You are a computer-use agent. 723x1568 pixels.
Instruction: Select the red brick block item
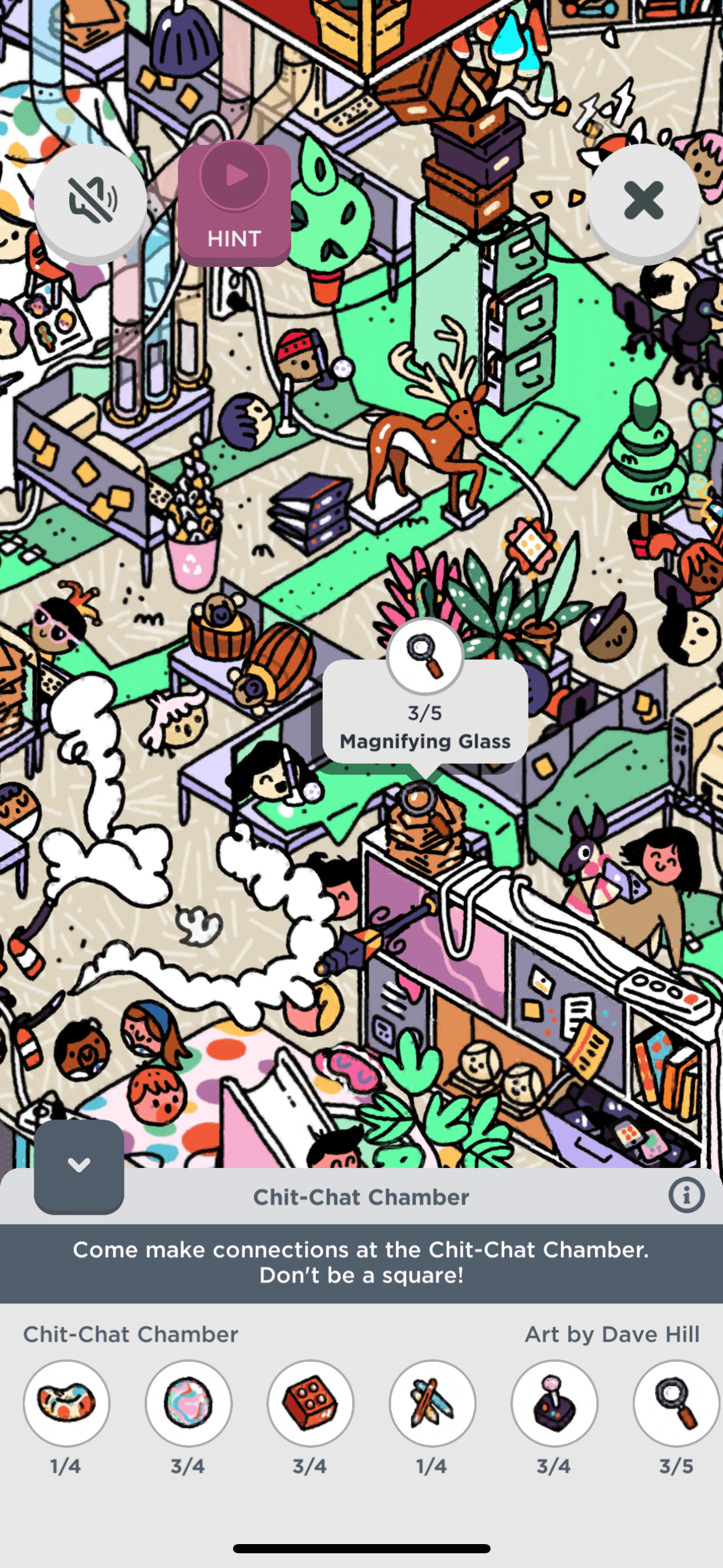(x=310, y=1403)
